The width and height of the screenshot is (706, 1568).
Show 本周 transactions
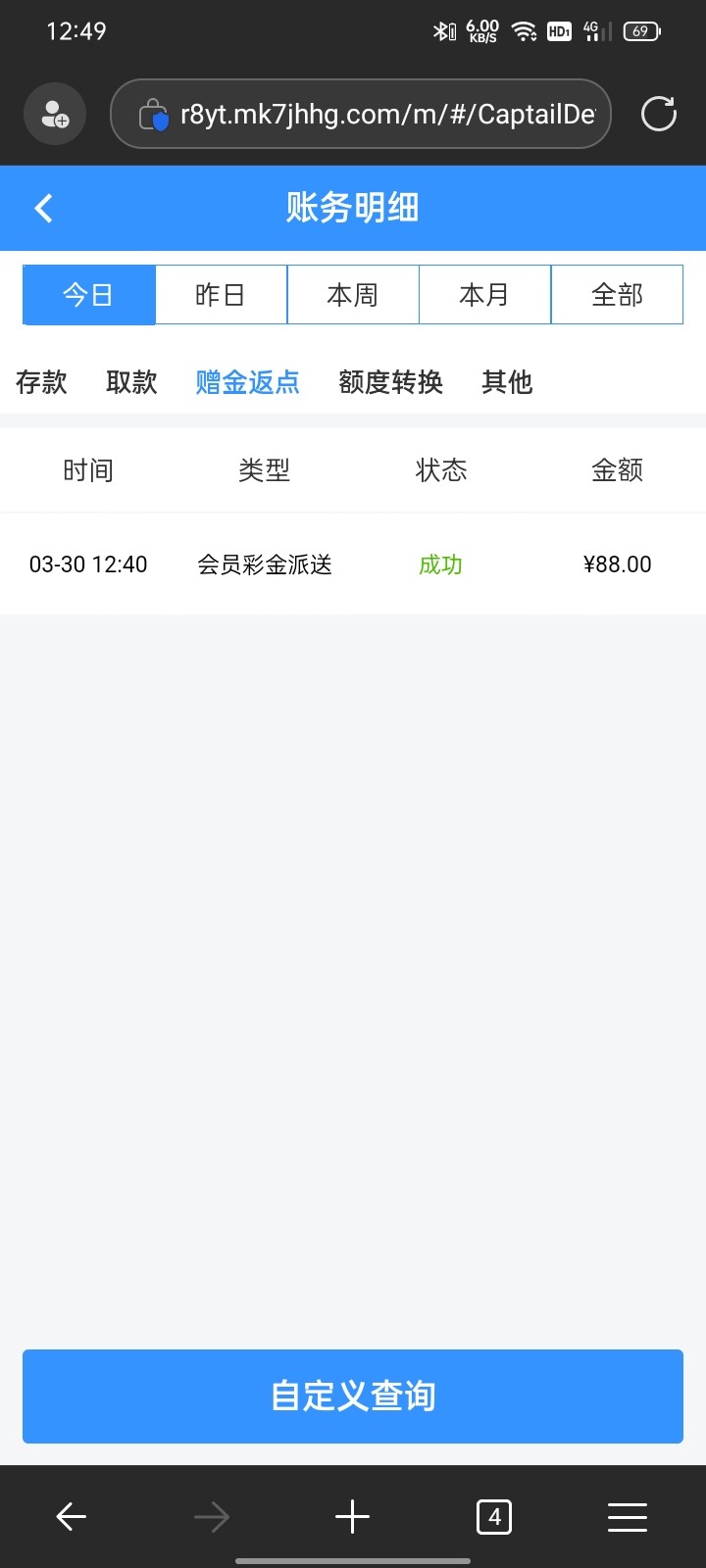[x=353, y=294]
